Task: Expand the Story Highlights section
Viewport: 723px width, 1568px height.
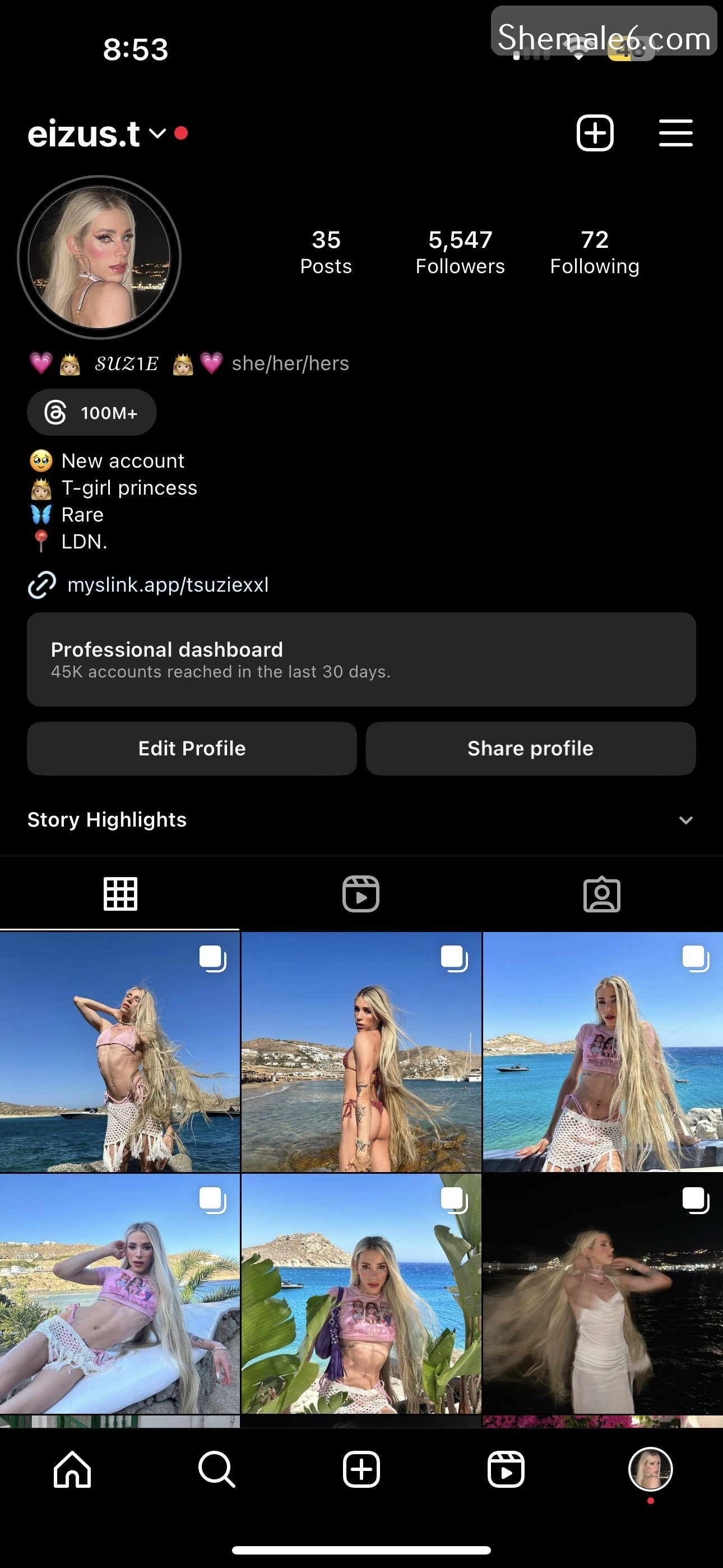Action: pyautogui.click(x=685, y=820)
